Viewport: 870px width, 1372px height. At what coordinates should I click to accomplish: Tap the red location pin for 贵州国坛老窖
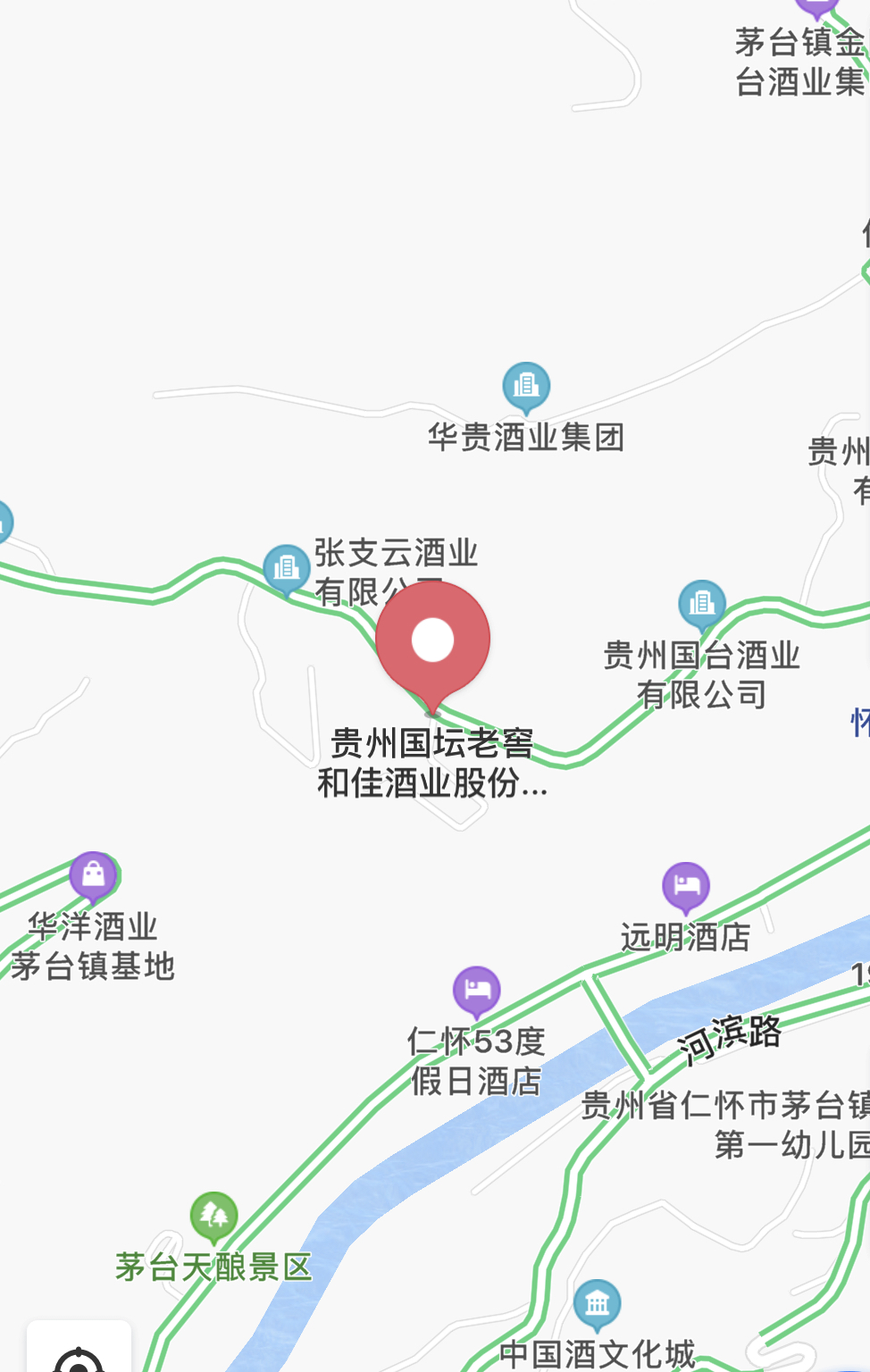coord(433,640)
